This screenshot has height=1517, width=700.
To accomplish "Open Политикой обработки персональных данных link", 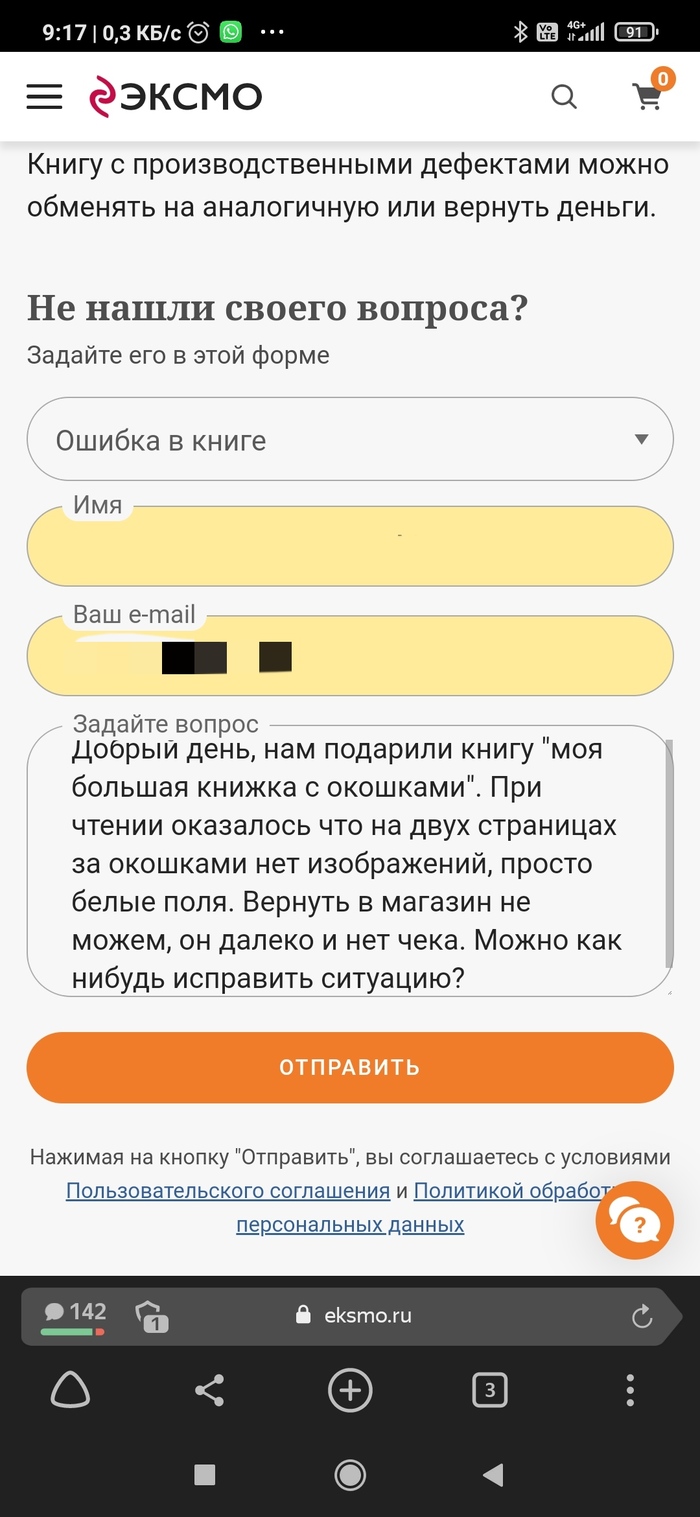I will tap(350, 1224).
